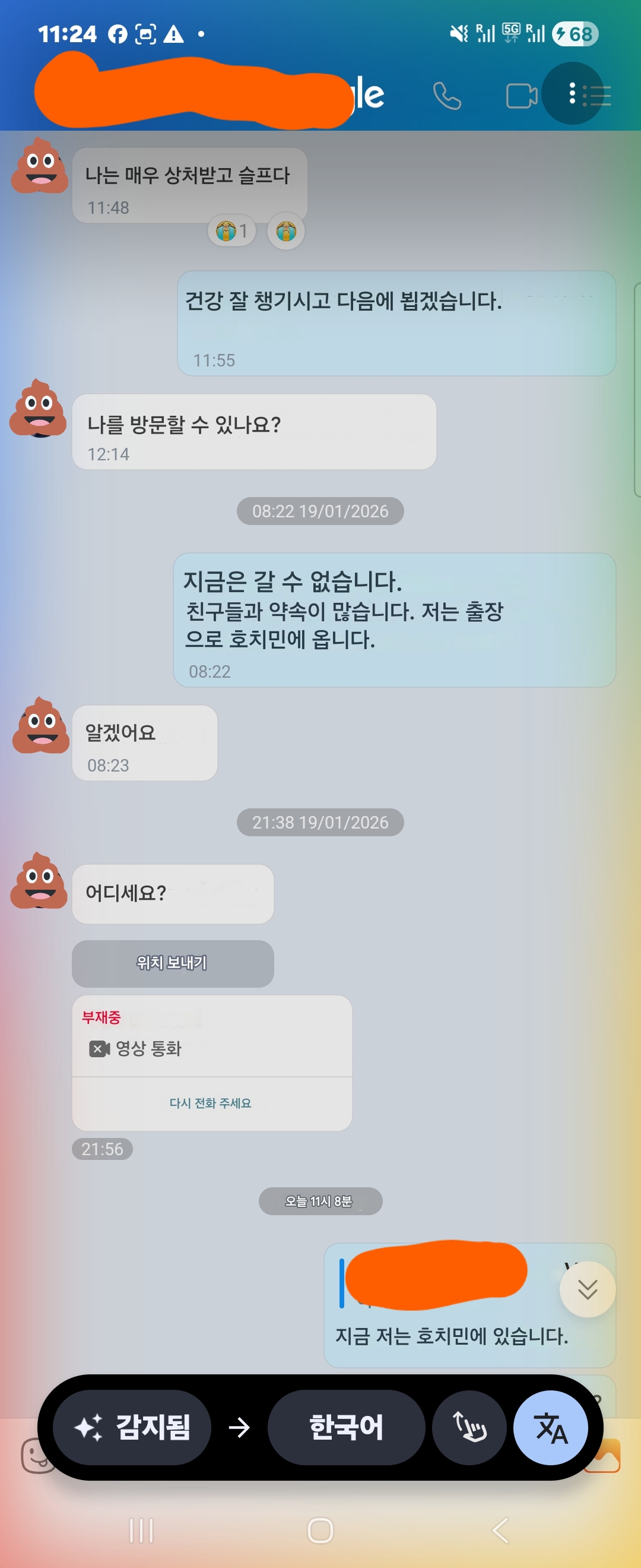Screen dimensions: 641x1568
Task: Select 한국어 target language button
Action: [346, 1427]
